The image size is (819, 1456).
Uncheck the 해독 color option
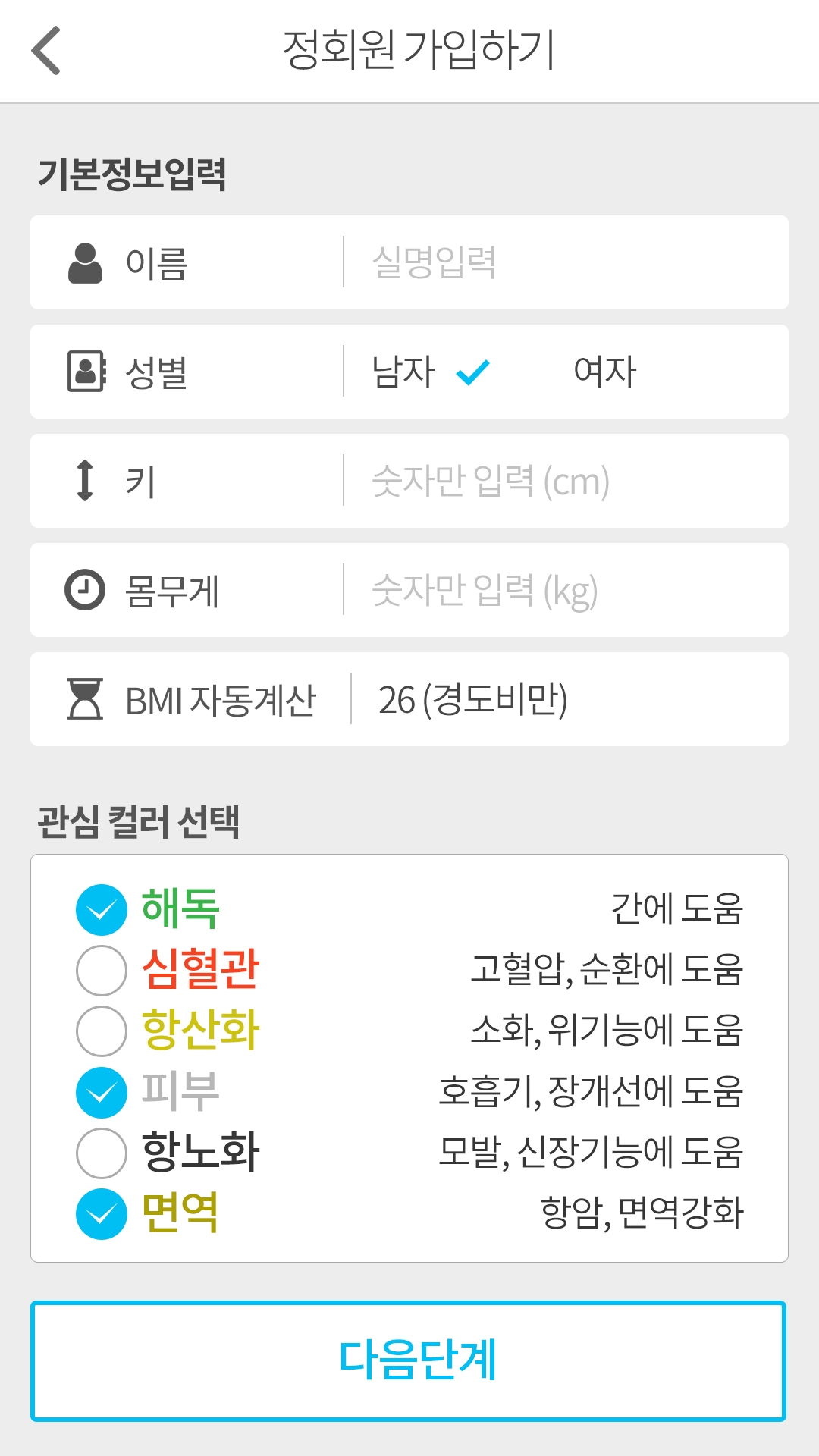point(102,909)
